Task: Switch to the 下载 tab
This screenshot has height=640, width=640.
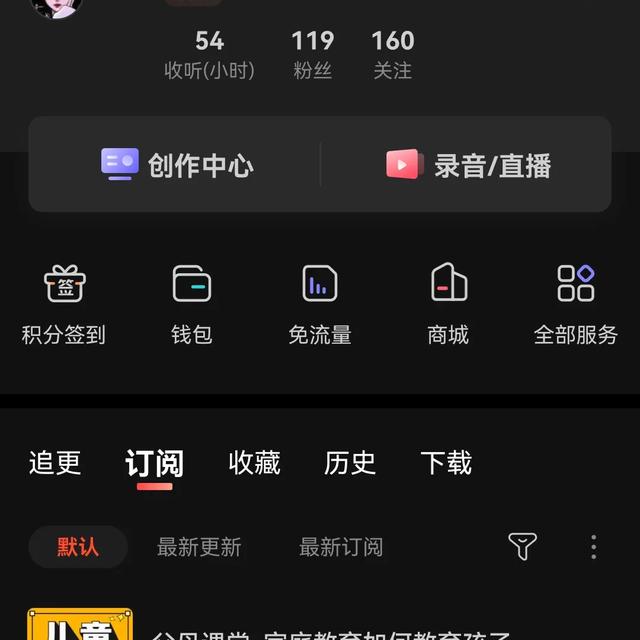Action: [446, 463]
